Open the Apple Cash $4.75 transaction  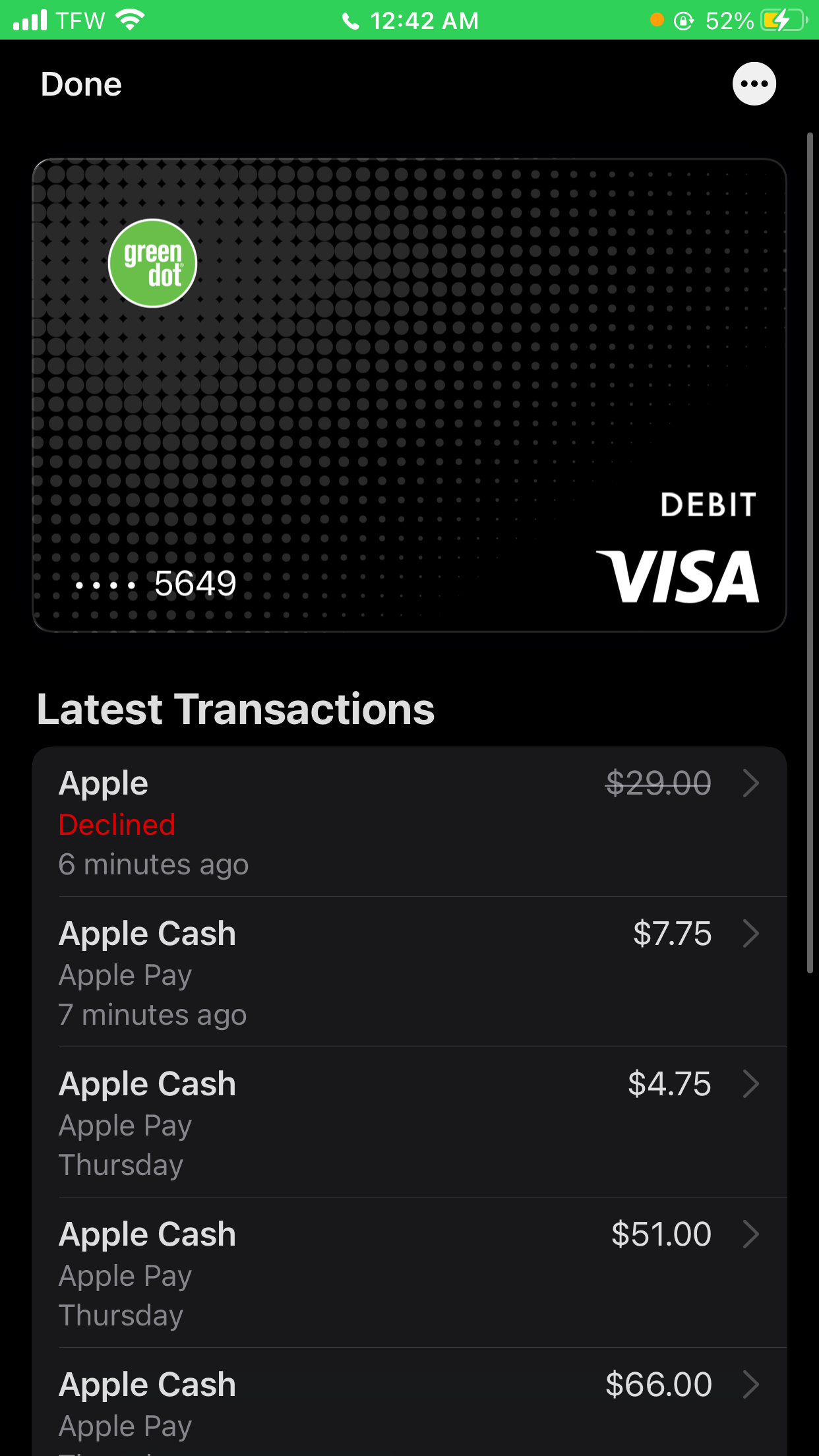click(409, 1122)
